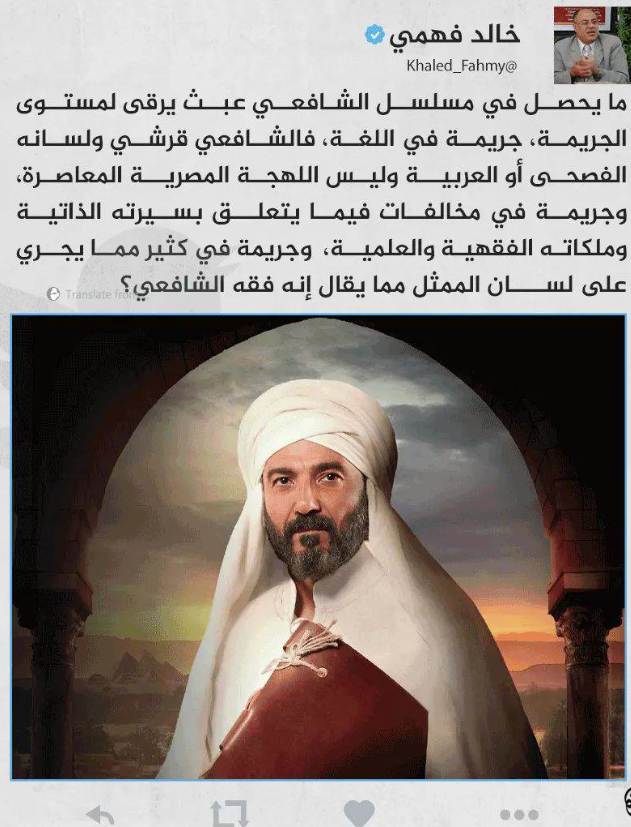Retweet Khaled Fahmy's post

(228, 813)
